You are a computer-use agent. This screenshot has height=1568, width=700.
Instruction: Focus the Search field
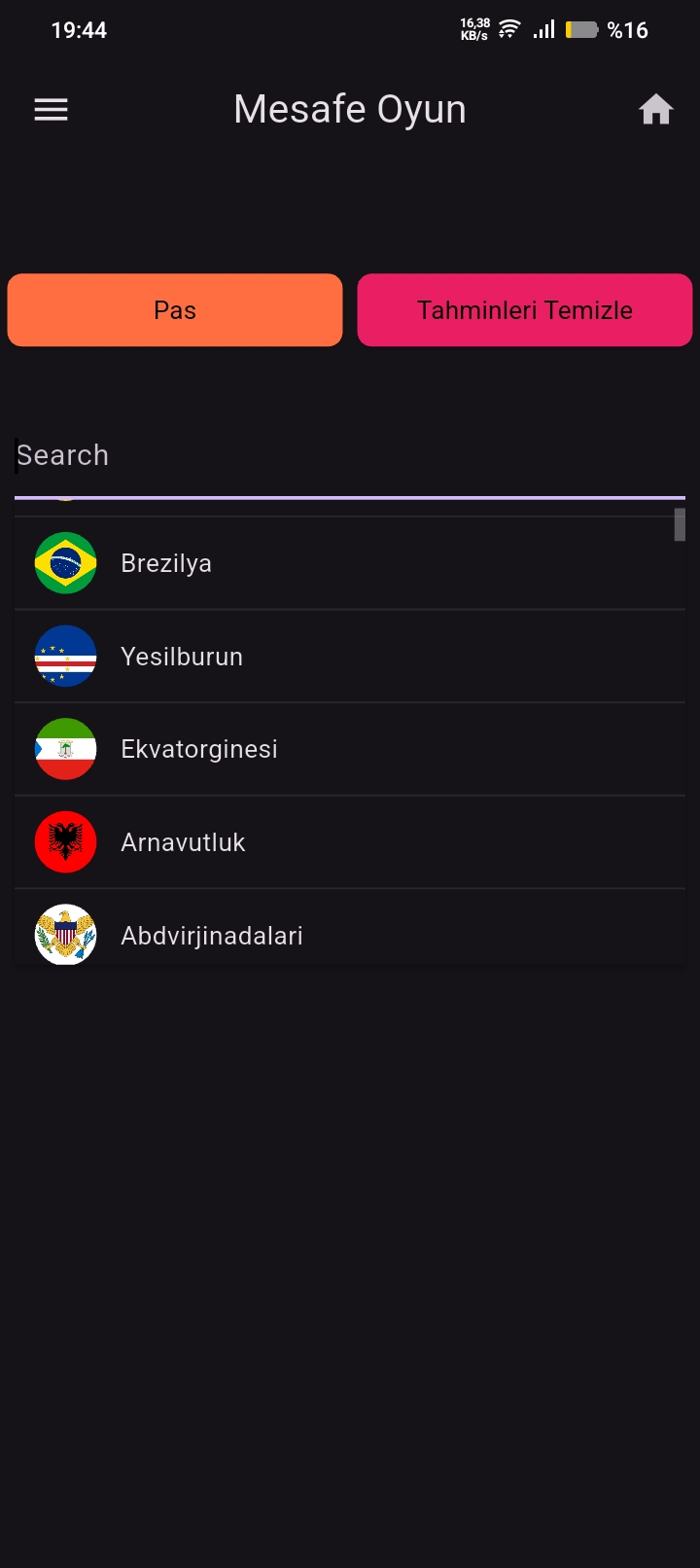[x=350, y=455]
